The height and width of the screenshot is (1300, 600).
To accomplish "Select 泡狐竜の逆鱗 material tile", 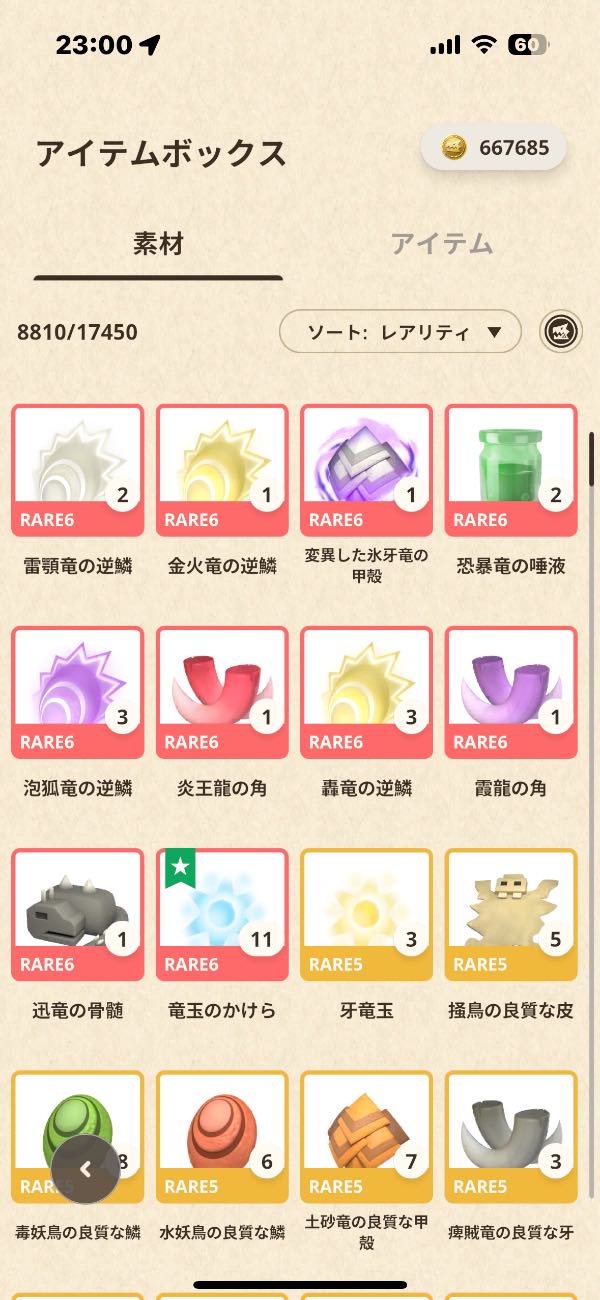I will coord(78,692).
